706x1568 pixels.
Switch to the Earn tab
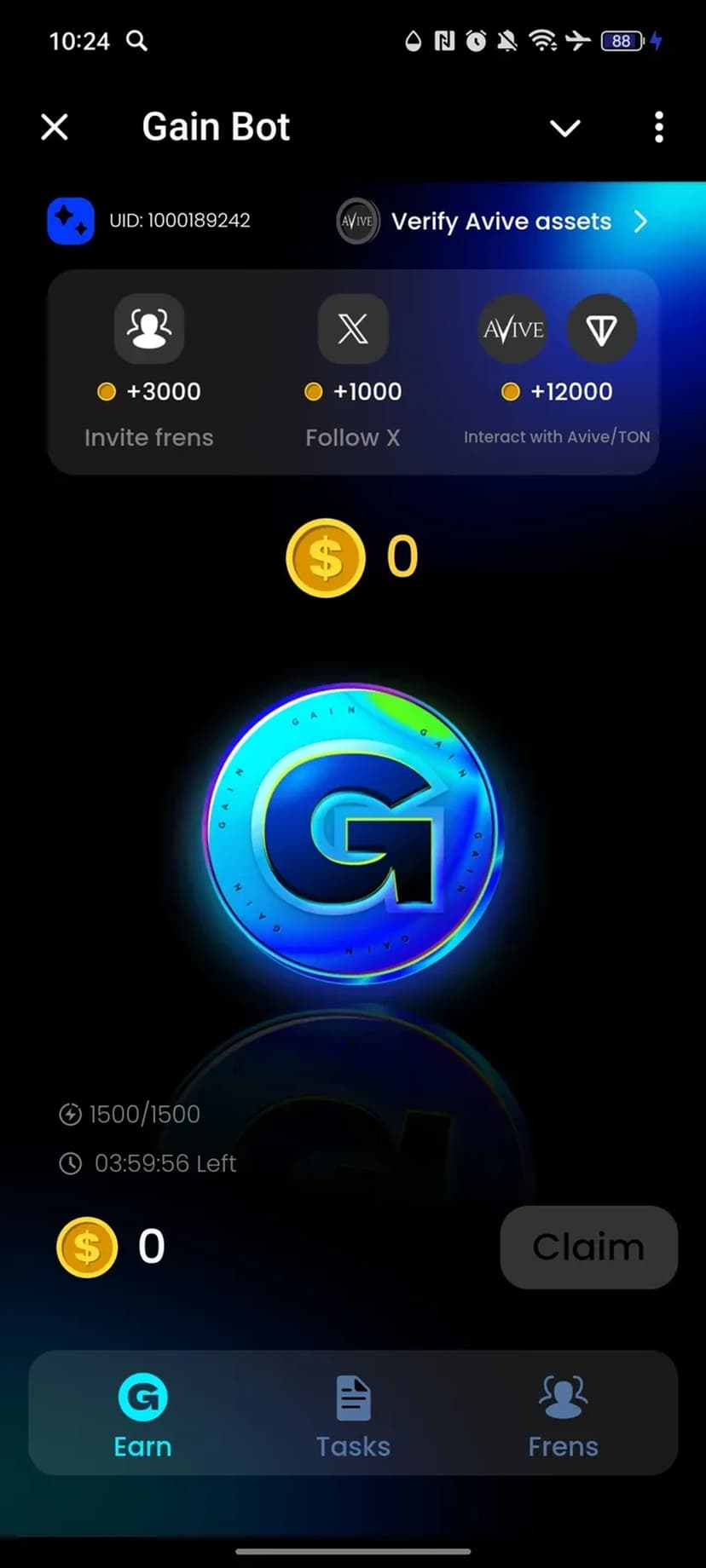[142, 1415]
